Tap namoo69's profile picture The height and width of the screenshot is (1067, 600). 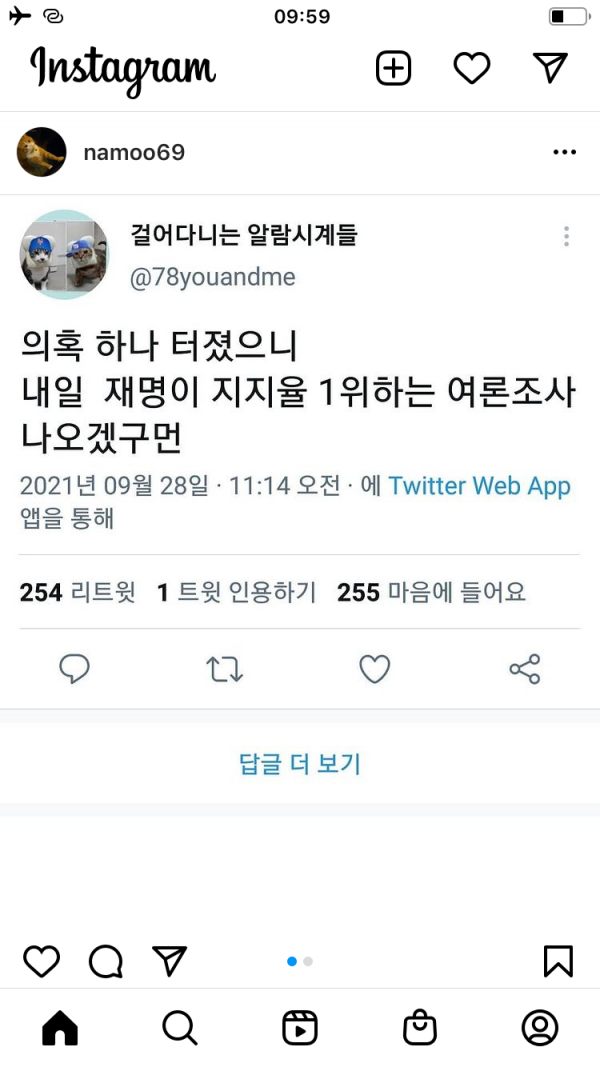point(42,153)
